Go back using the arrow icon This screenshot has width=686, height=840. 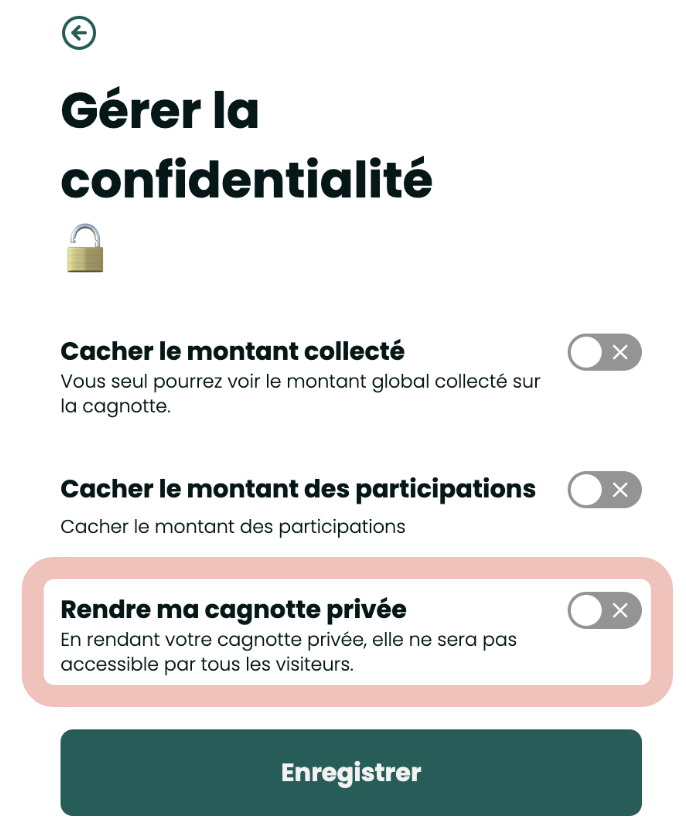click(x=79, y=33)
